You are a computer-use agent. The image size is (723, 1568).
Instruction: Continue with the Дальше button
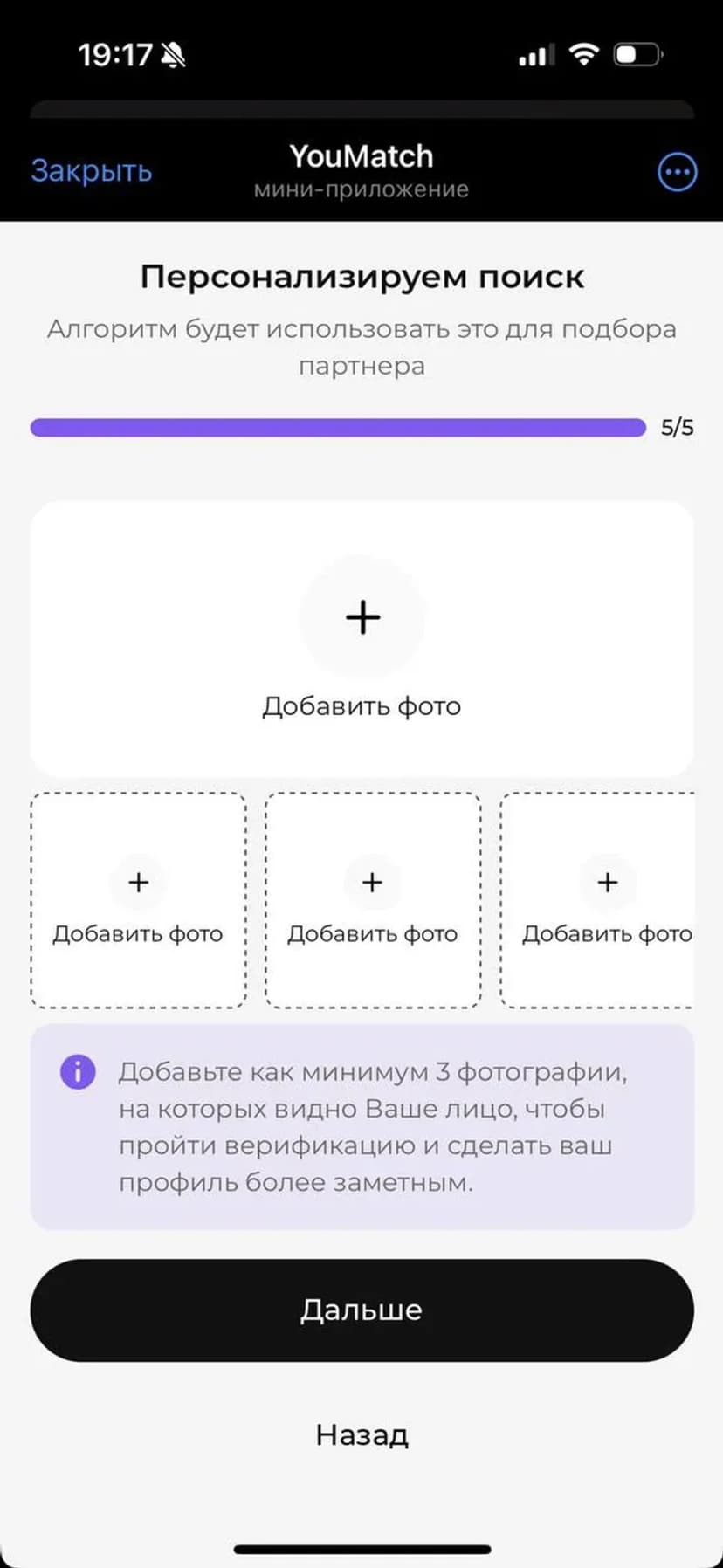361,1310
